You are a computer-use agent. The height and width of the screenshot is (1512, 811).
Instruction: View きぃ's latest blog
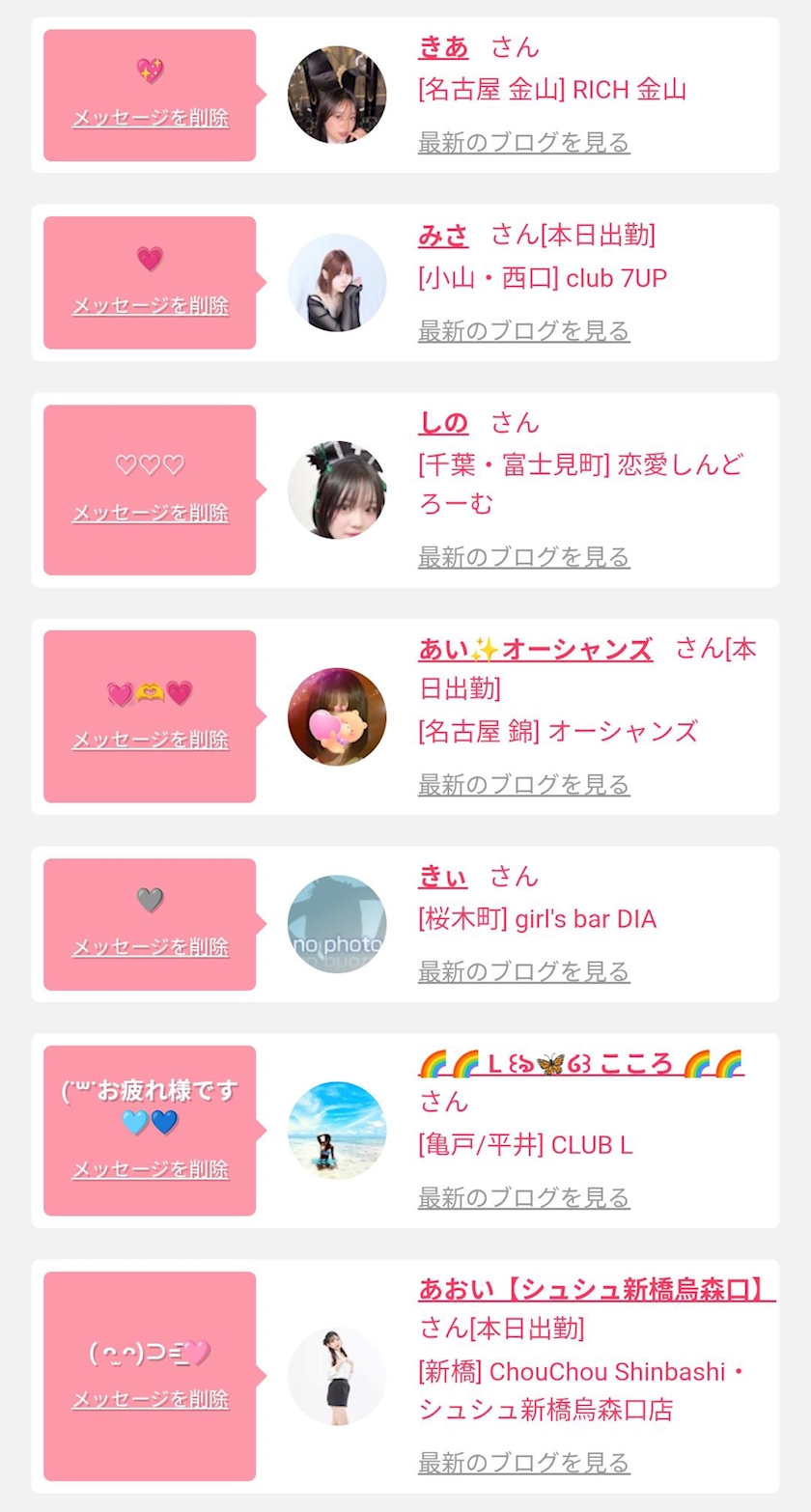click(x=523, y=971)
